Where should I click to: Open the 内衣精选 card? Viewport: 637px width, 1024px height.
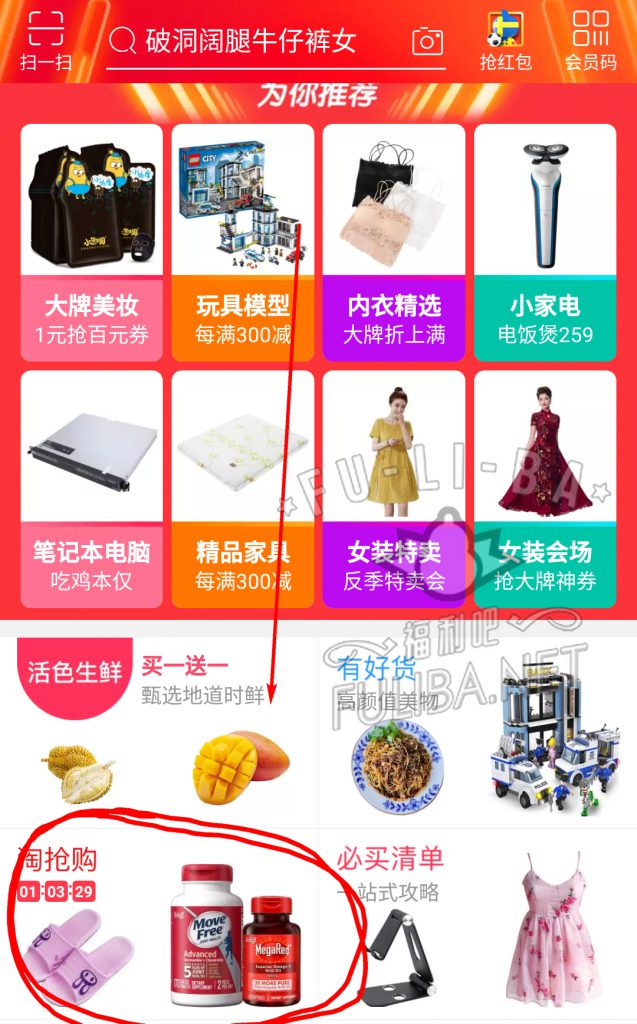click(393, 241)
